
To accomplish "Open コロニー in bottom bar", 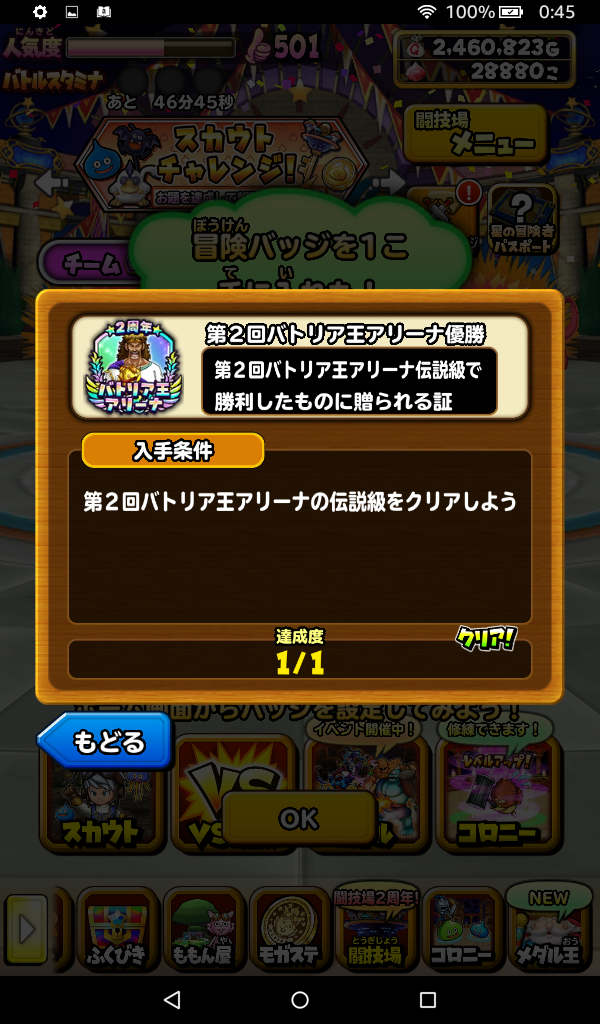I will tap(462, 930).
